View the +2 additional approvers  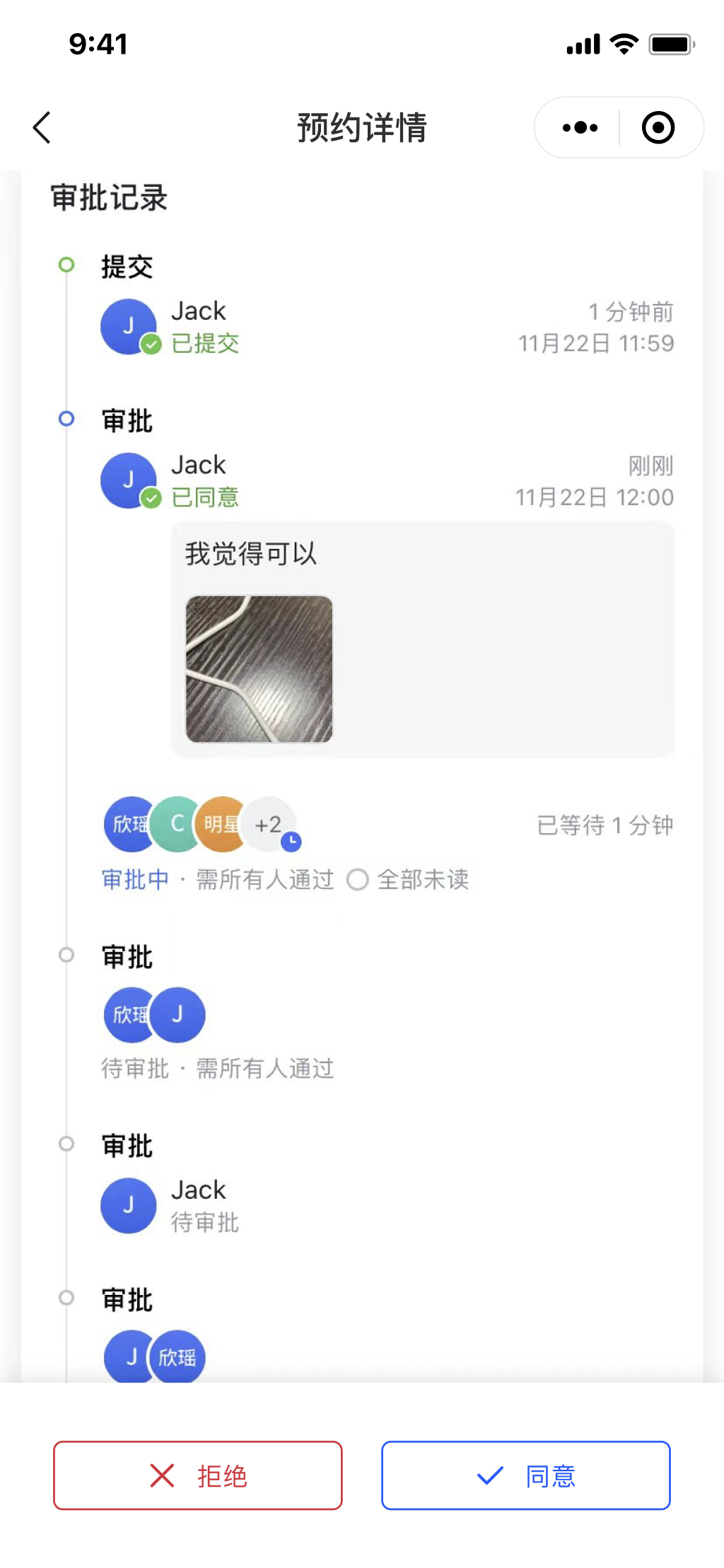coord(269,825)
